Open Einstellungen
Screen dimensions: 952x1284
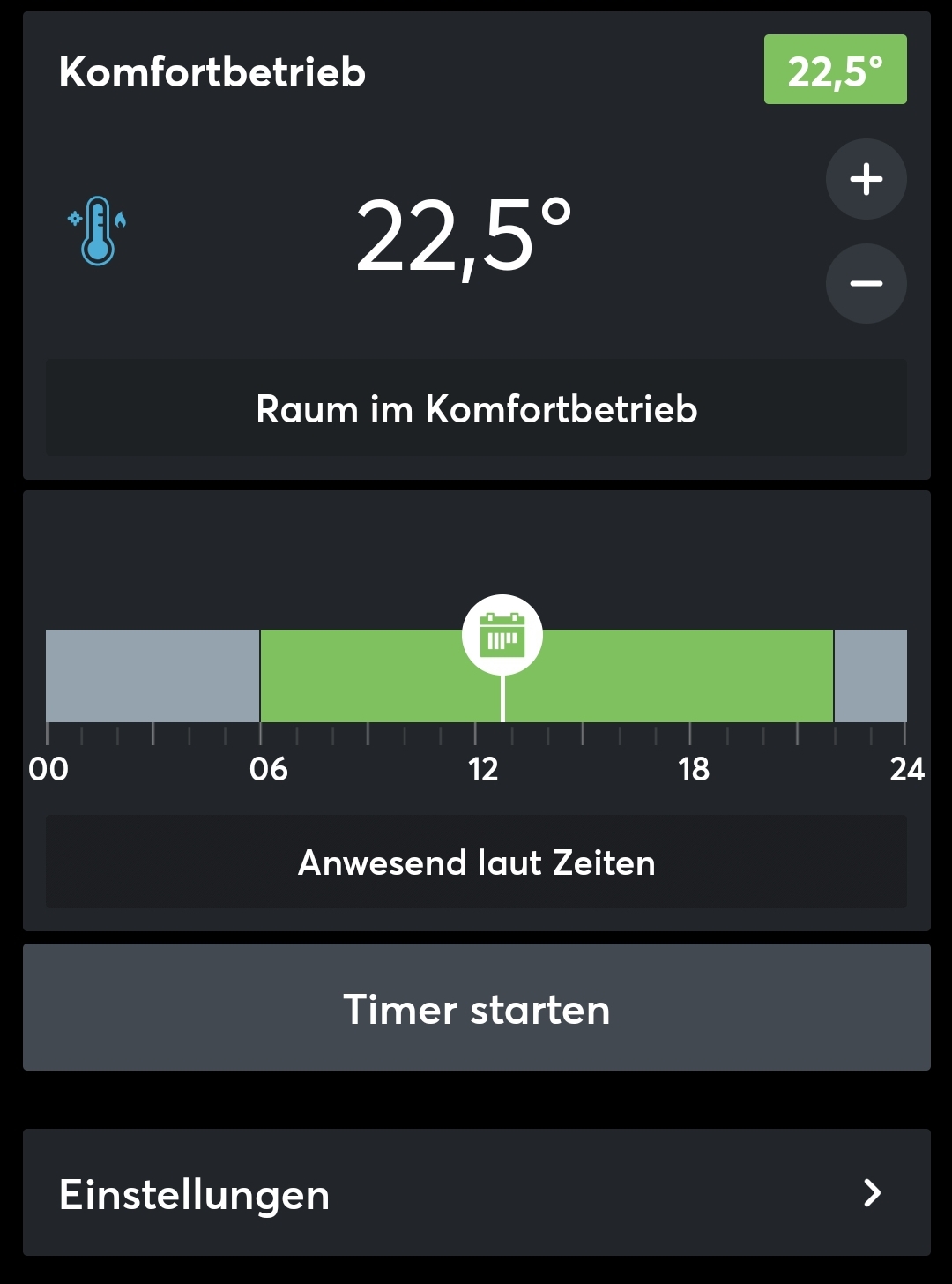pyautogui.click(x=476, y=1192)
